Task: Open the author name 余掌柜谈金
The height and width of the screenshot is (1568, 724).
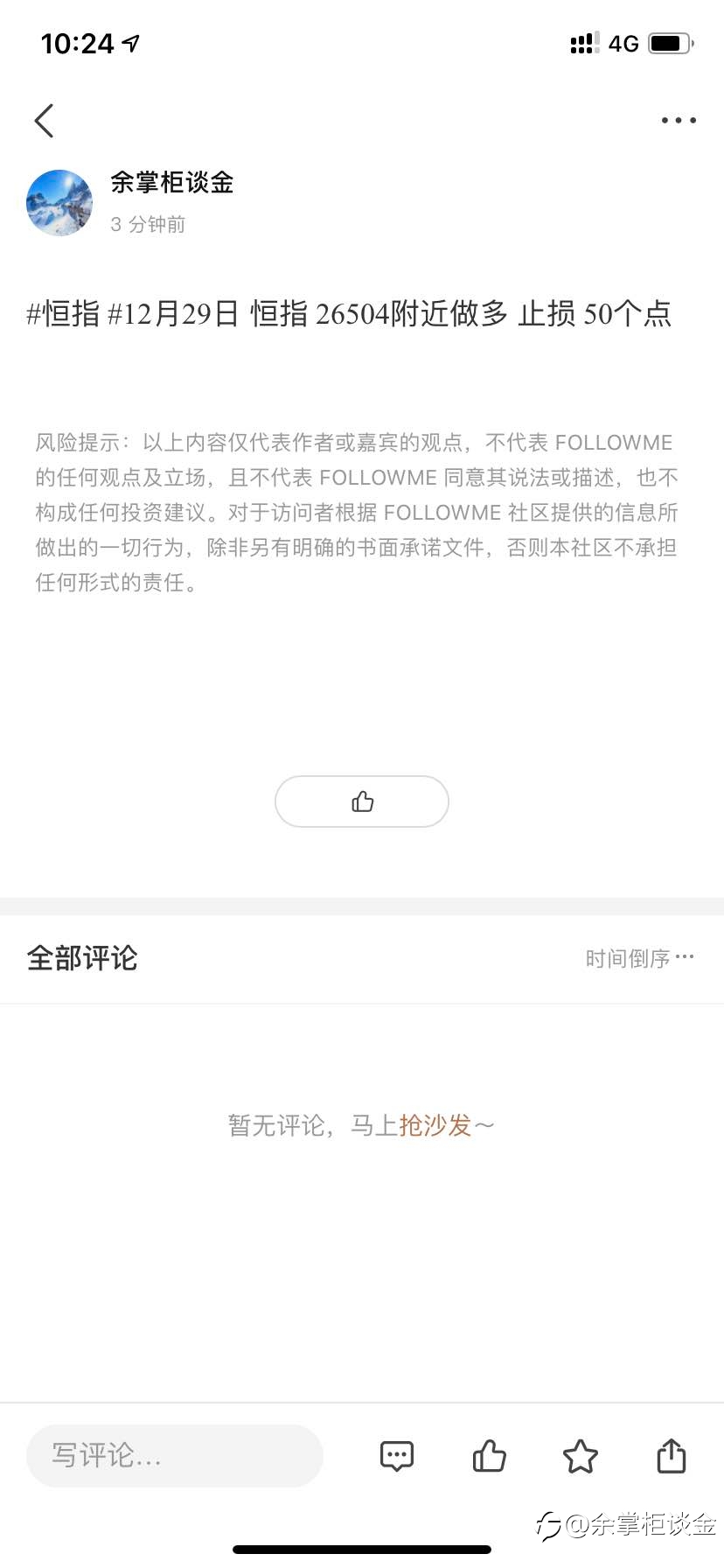Action: tap(172, 182)
